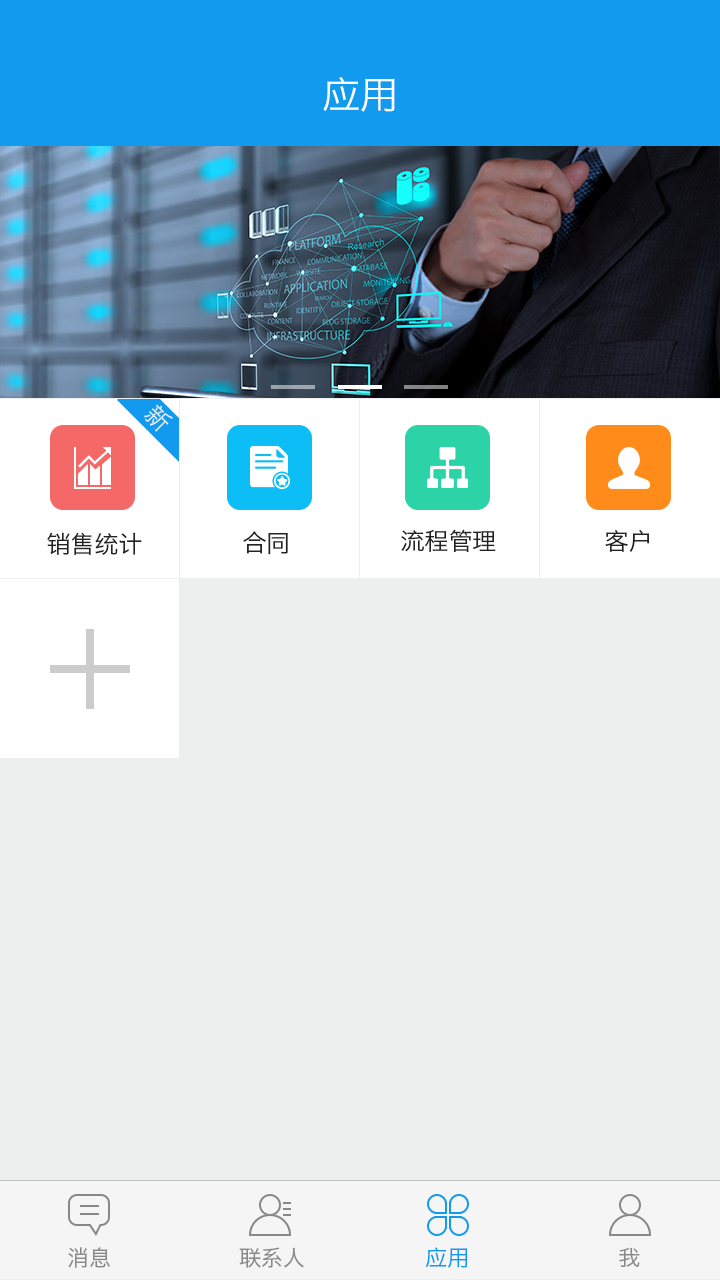The width and height of the screenshot is (720, 1280).
Task: Open the technology banner image
Action: pos(360,272)
